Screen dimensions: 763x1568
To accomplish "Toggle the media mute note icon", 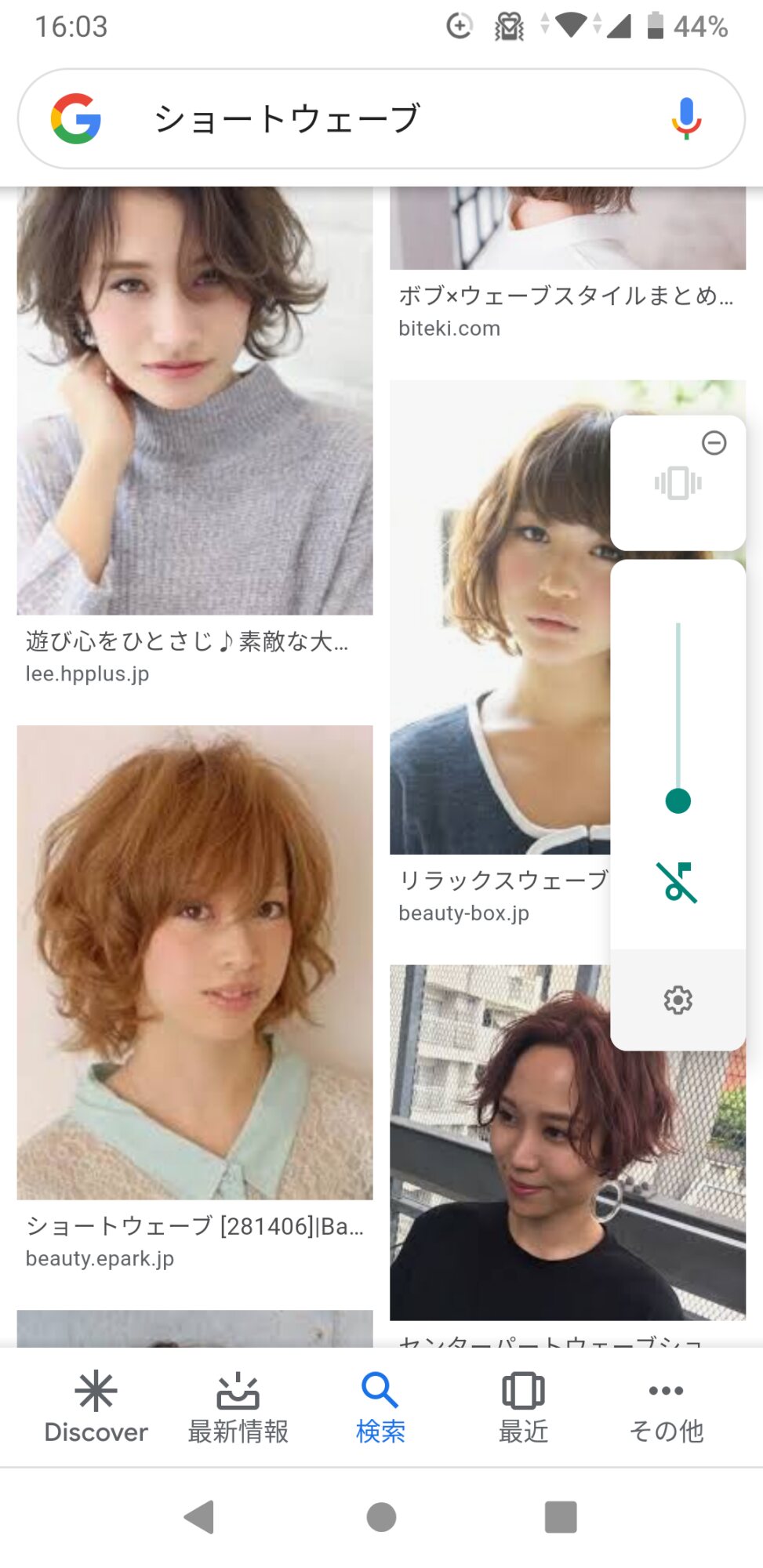I will (x=678, y=882).
